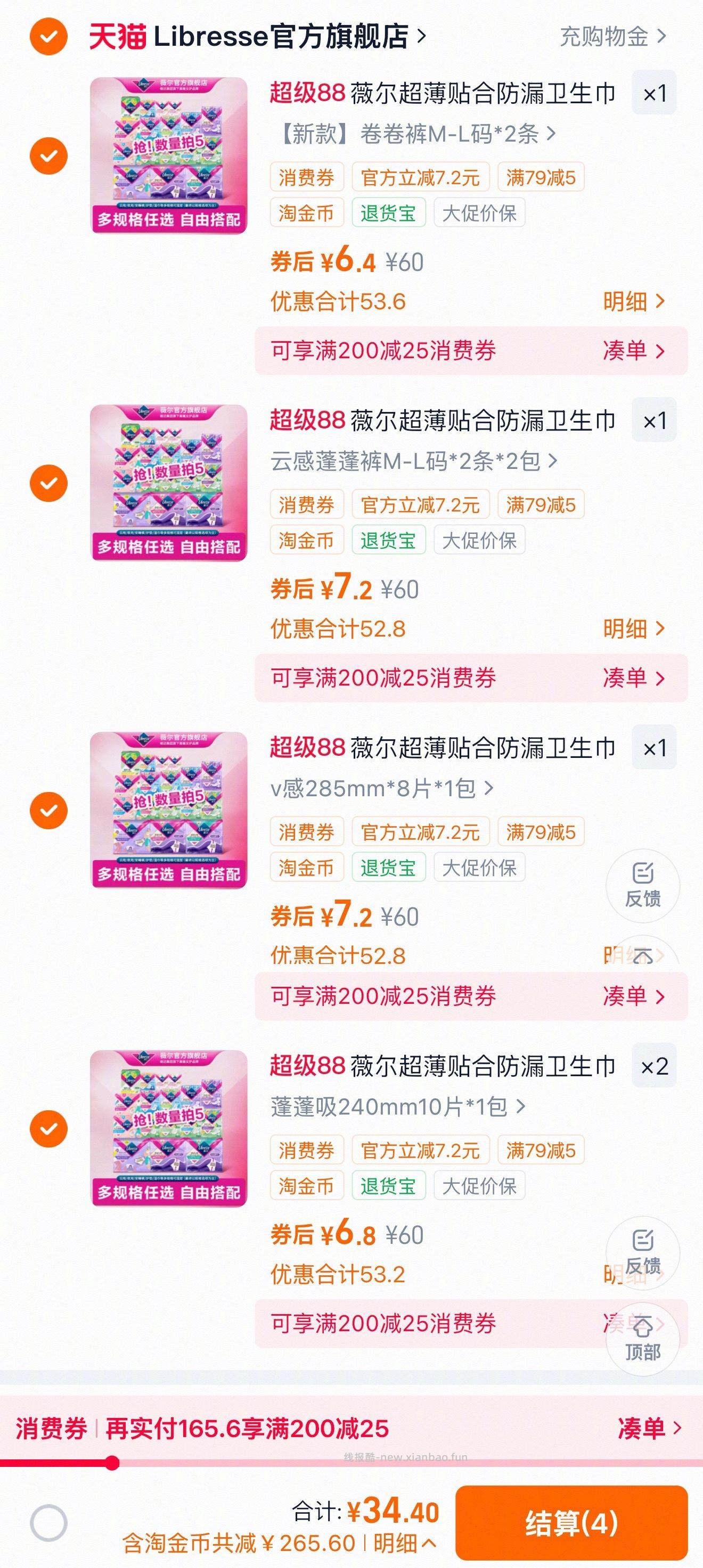
Task: Click the 退货宝 tag on 蓬蓬吸 item
Action: [x=389, y=1185]
